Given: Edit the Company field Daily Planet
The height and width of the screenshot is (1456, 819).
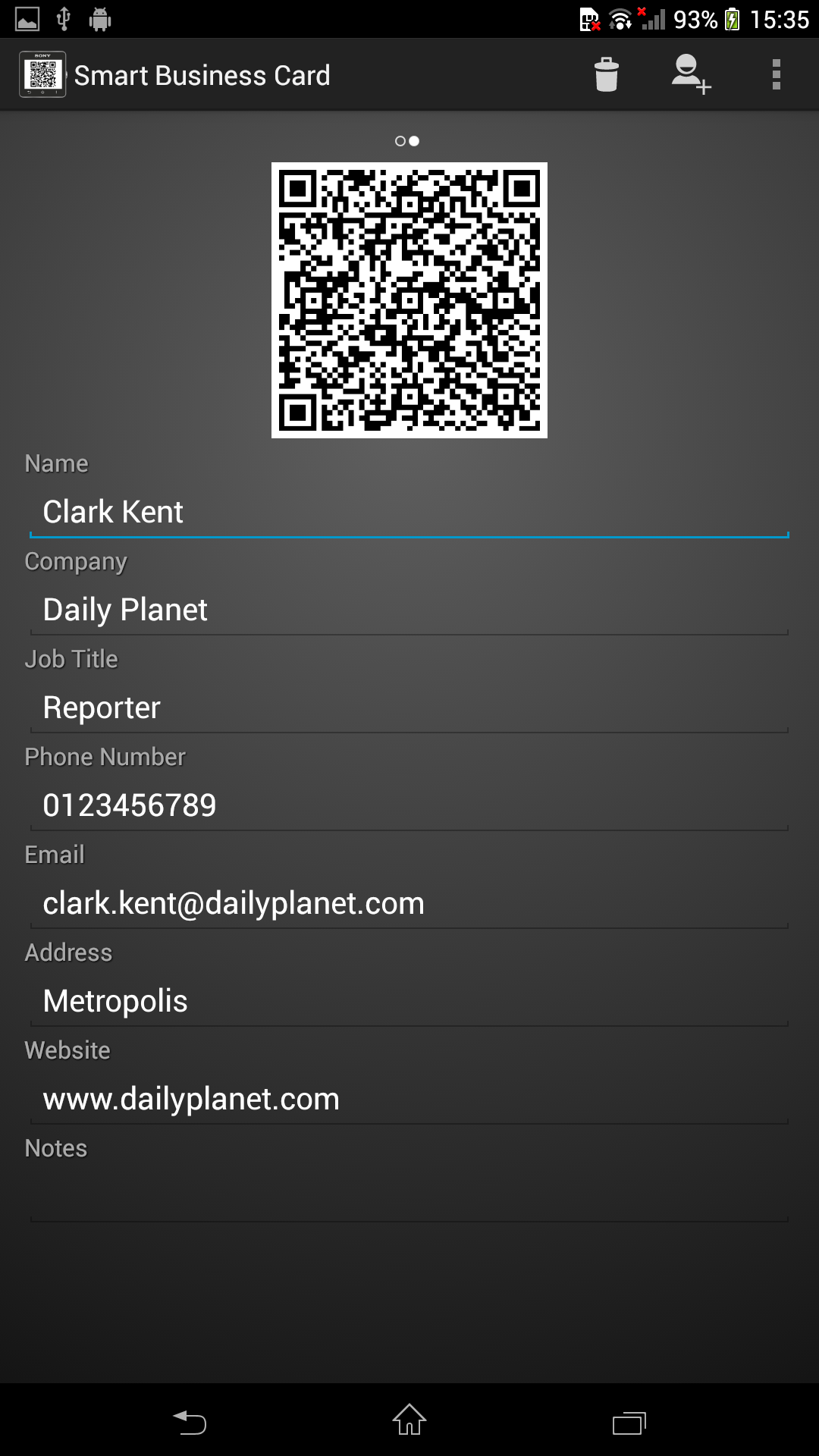Looking at the screenshot, I should click(x=409, y=610).
